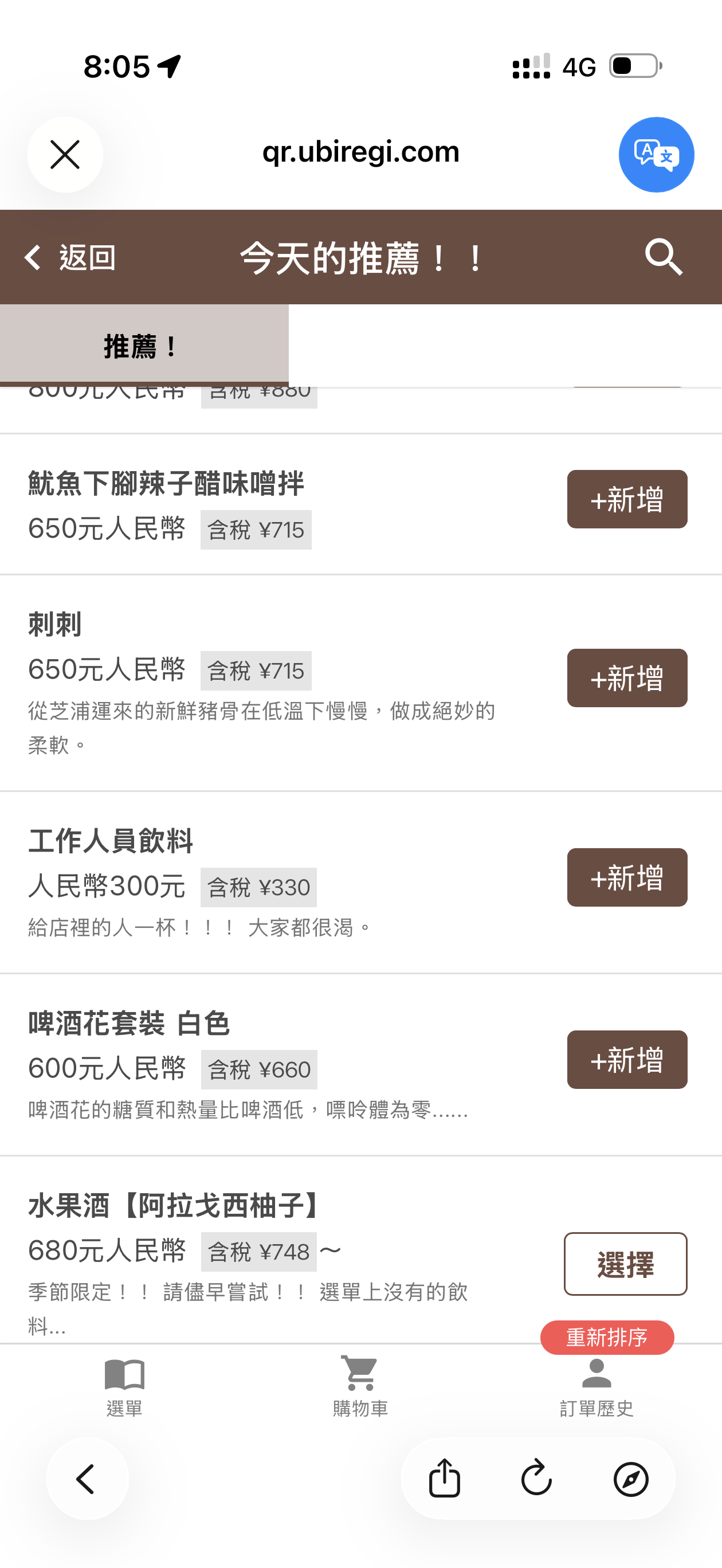Add 魷魚下腳辣子醋味噌拌 to the order

[x=626, y=499]
